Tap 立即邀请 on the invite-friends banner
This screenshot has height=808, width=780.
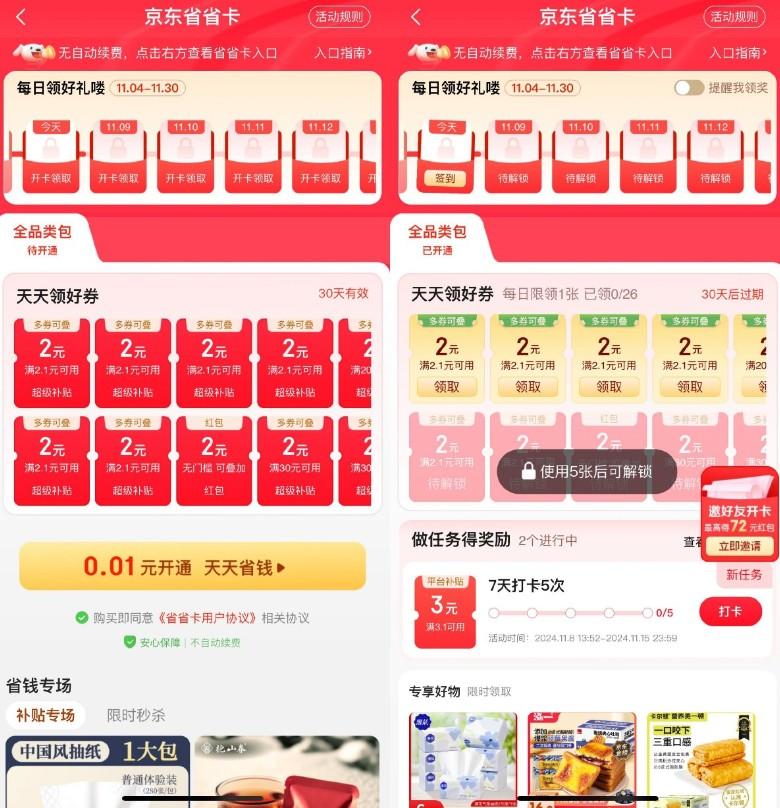(x=739, y=546)
